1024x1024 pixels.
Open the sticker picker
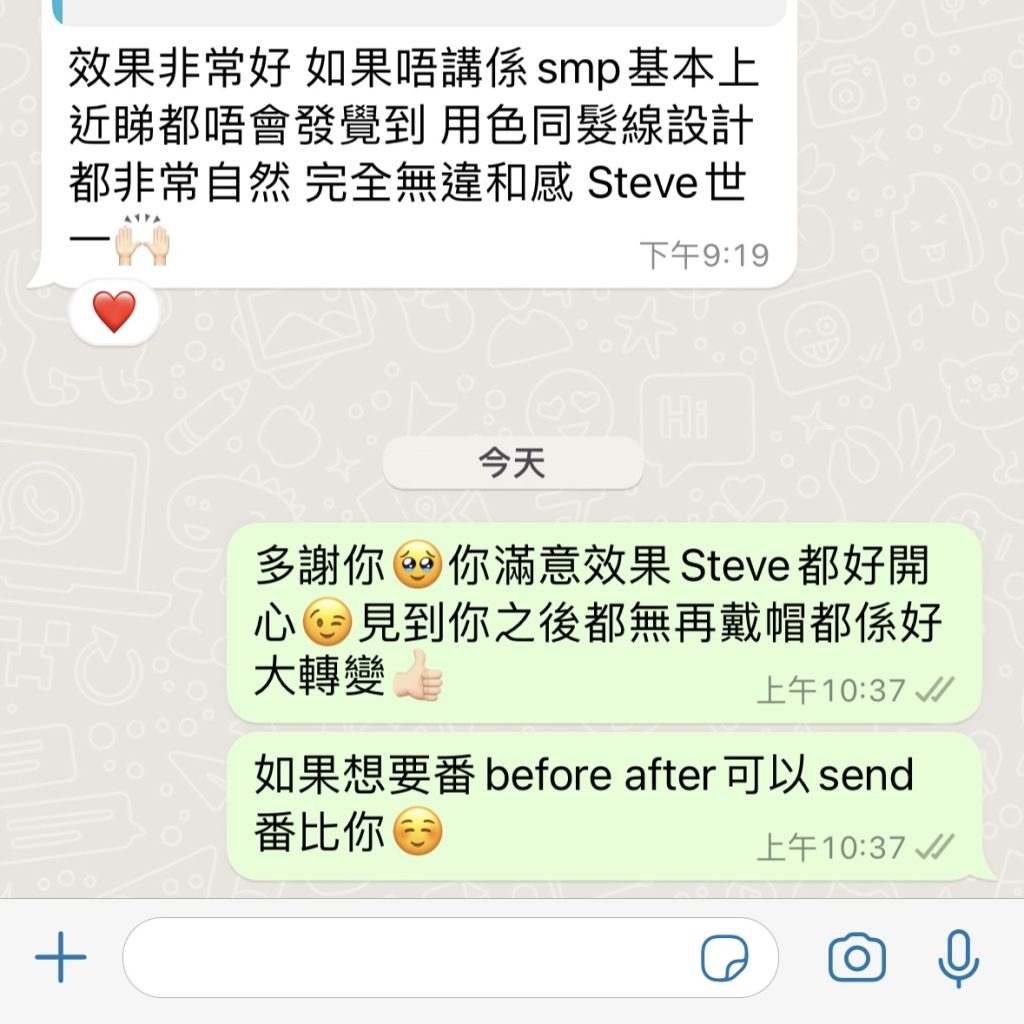pyautogui.click(x=725, y=960)
